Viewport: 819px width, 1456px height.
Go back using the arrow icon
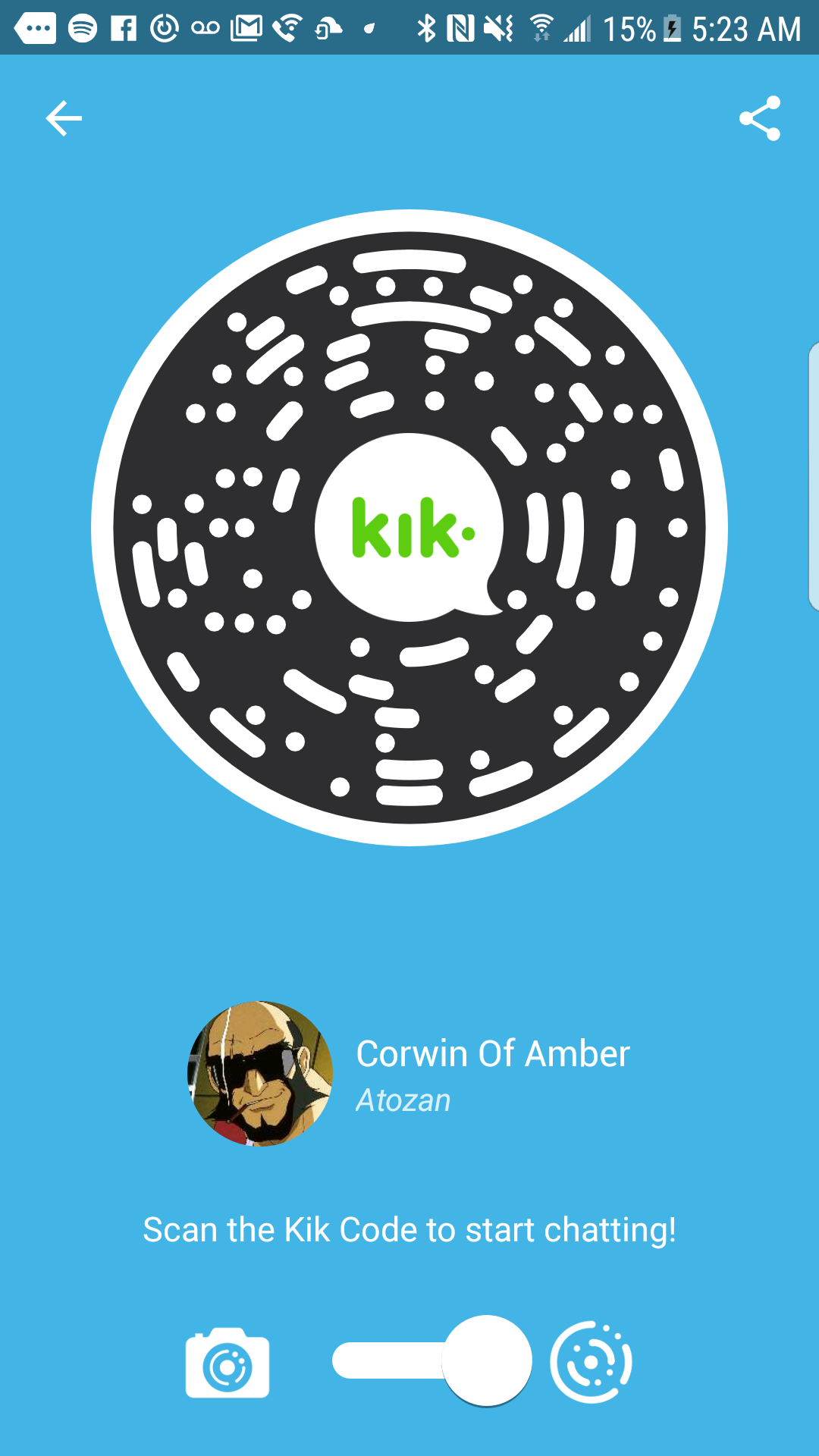(64, 118)
